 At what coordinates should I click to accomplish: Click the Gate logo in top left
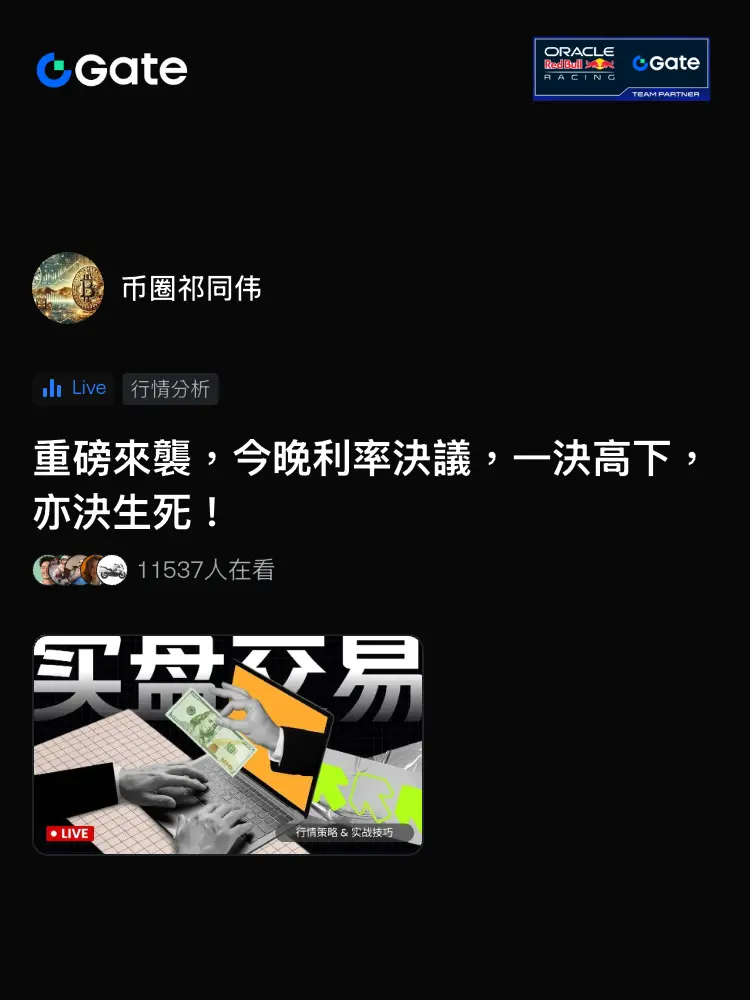(110, 69)
